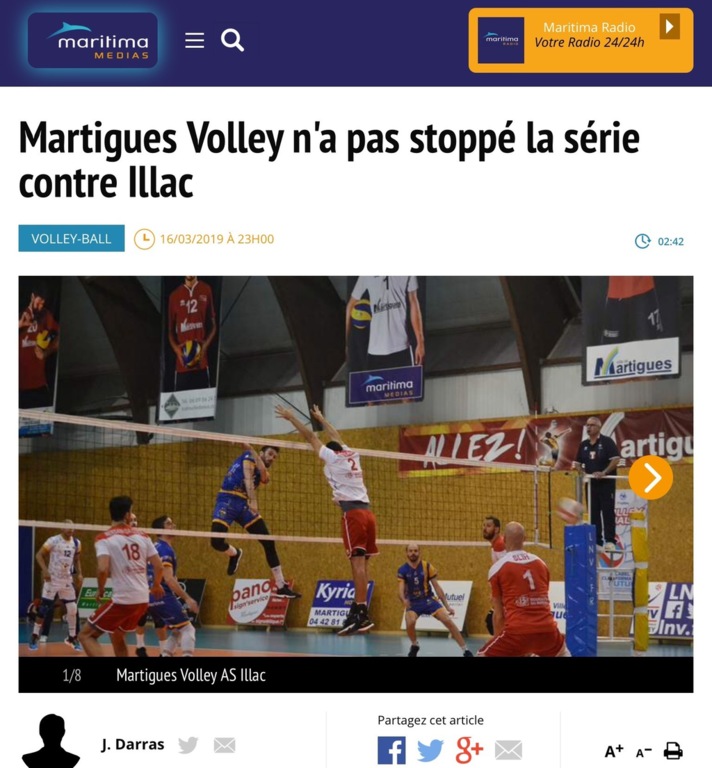Share article by email

[508, 750]
